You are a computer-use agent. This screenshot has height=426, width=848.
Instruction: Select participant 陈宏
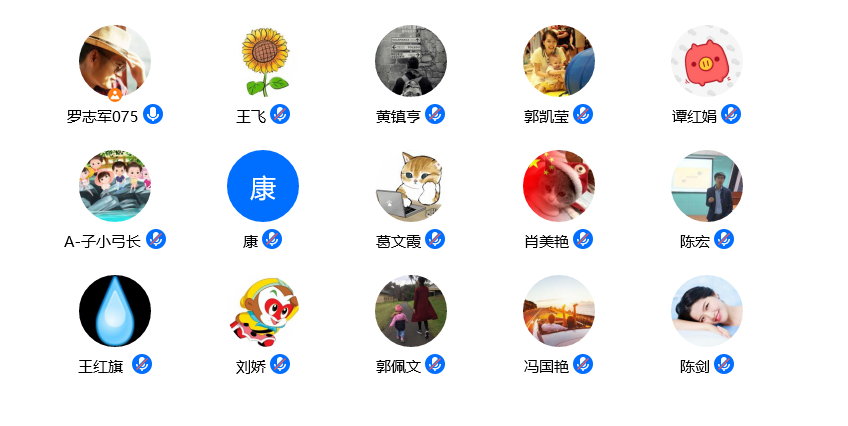(x=707, y=186)
